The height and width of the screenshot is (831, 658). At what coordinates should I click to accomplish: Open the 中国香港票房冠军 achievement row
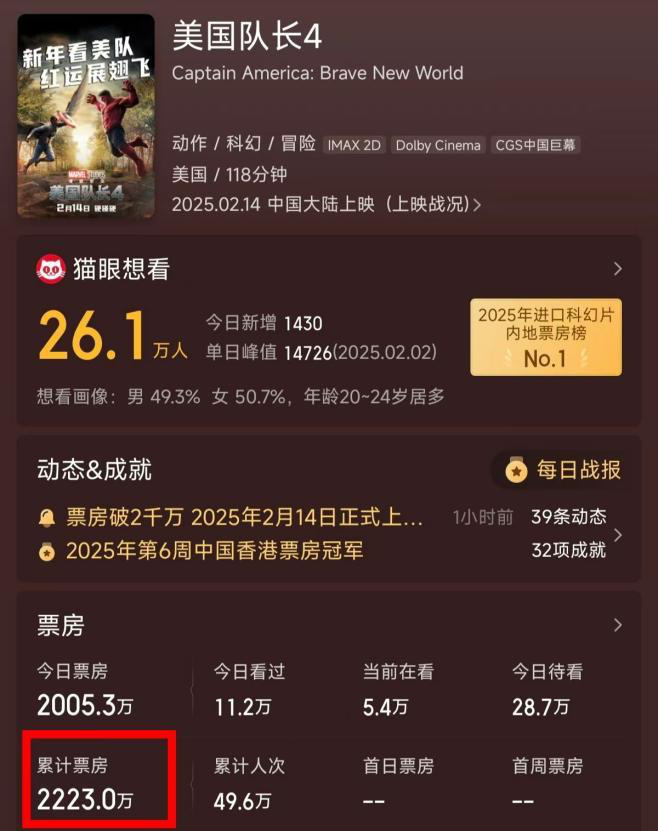pyautogui.click(x=214, y=550)
